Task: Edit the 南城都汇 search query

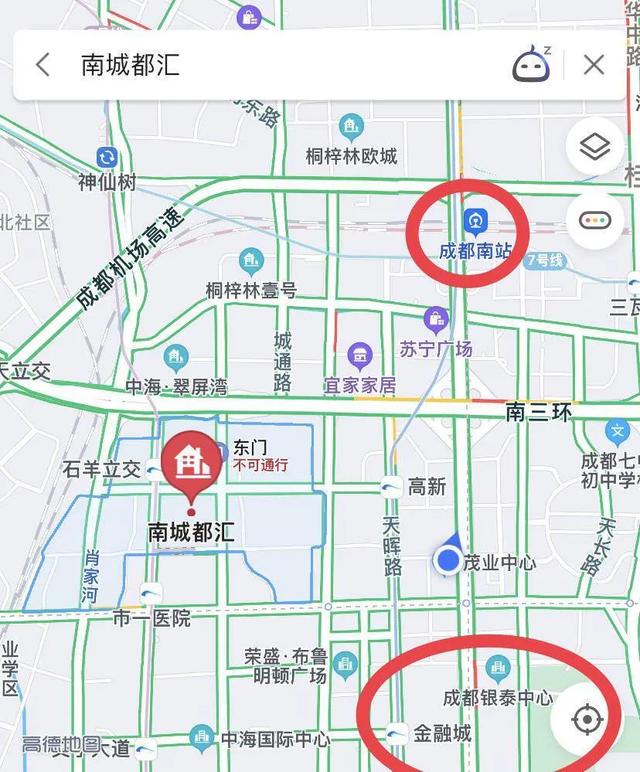Action: click(250, 65)
